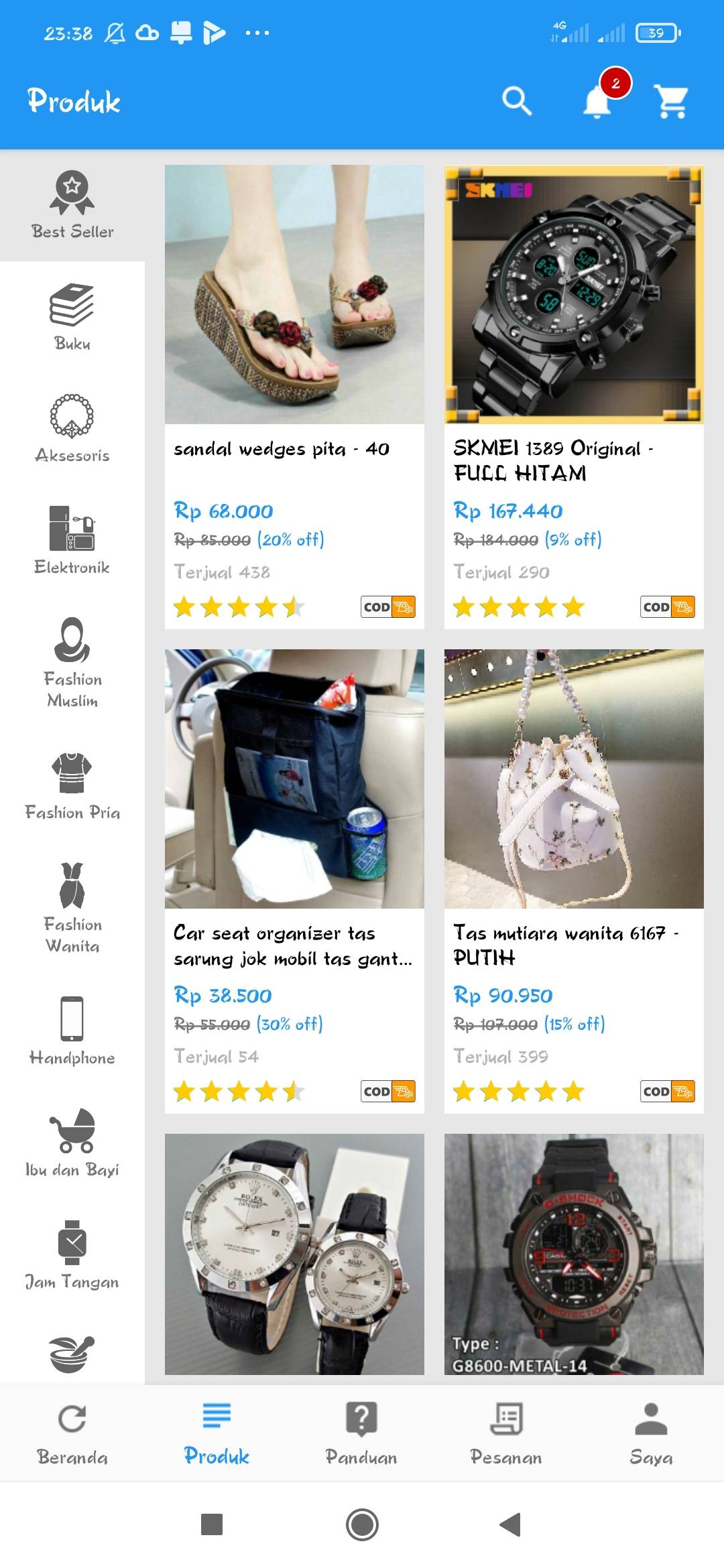Image resolution: width=724 pixels, height=1568 pixels.
Task: View the SKMEI 1389 Original watch product
Action: [x=574, y=397]
